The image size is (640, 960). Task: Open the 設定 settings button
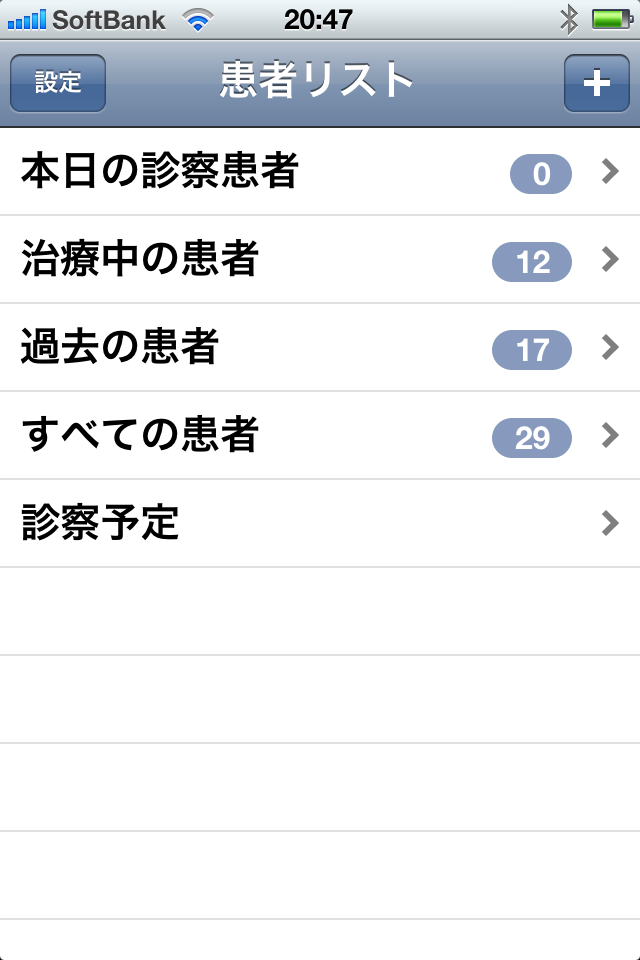coord(58,83)
